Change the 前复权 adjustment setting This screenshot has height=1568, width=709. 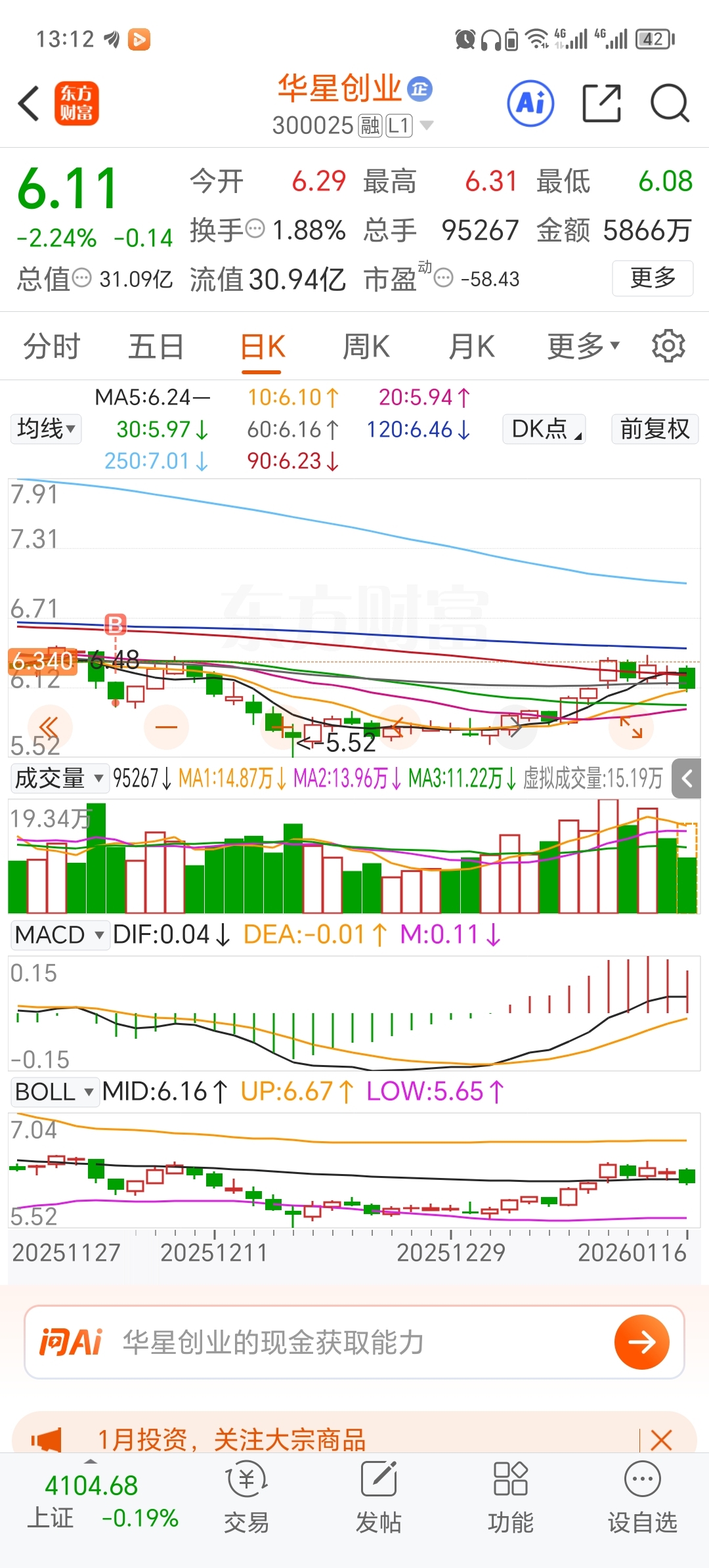pos(655,429)
